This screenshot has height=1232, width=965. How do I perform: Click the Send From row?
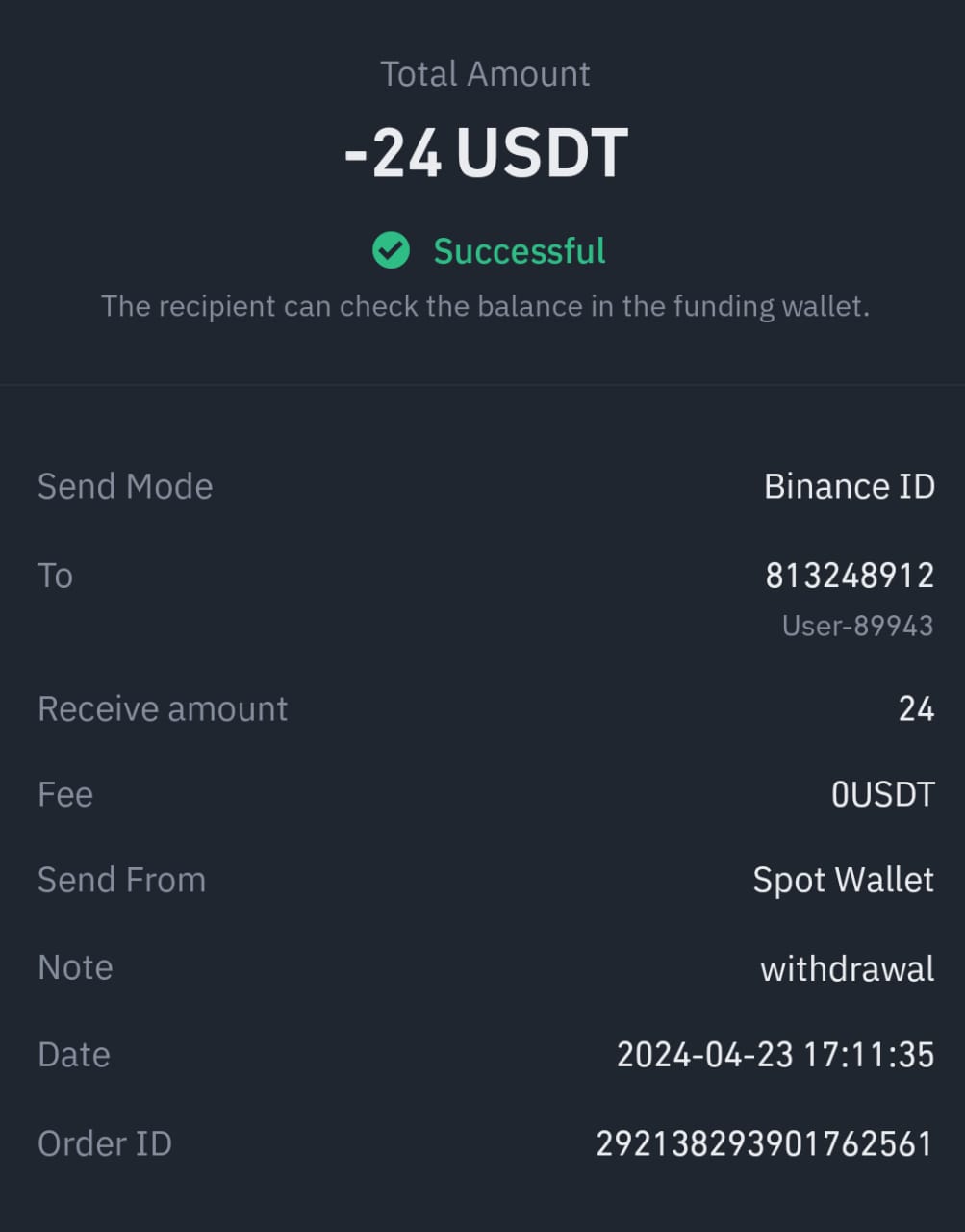click(121, 879)
